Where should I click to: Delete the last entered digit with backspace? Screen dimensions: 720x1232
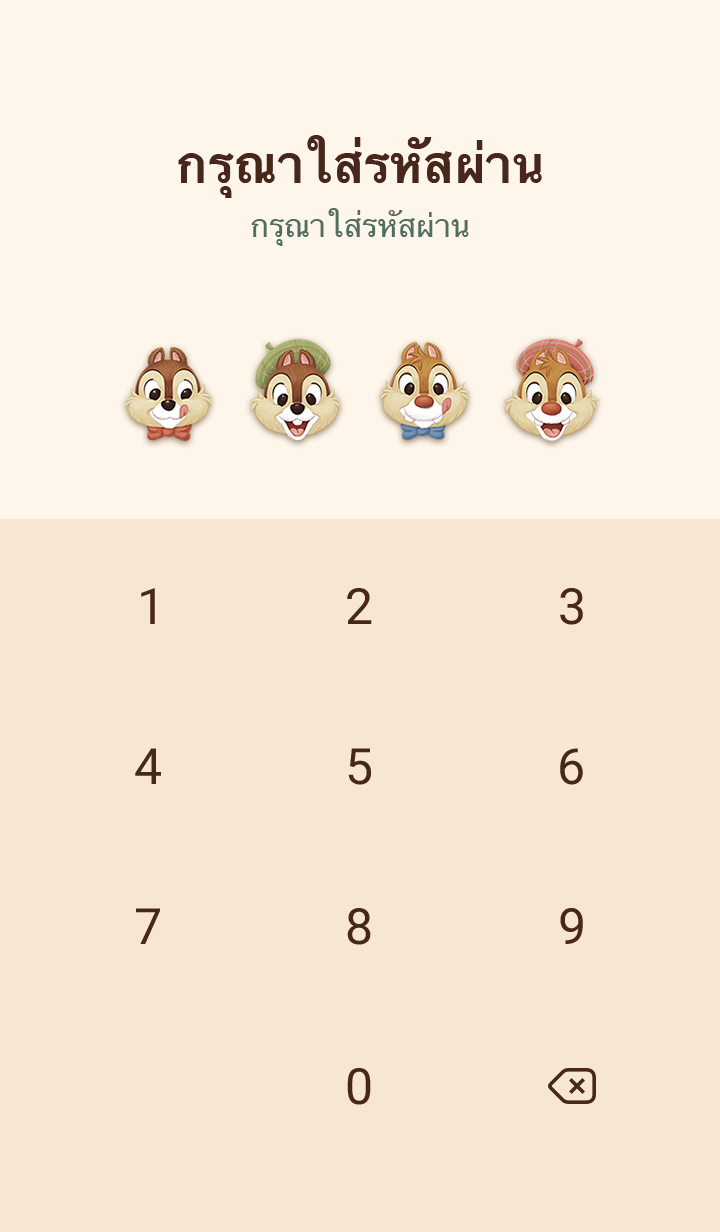pos(572,1086)
